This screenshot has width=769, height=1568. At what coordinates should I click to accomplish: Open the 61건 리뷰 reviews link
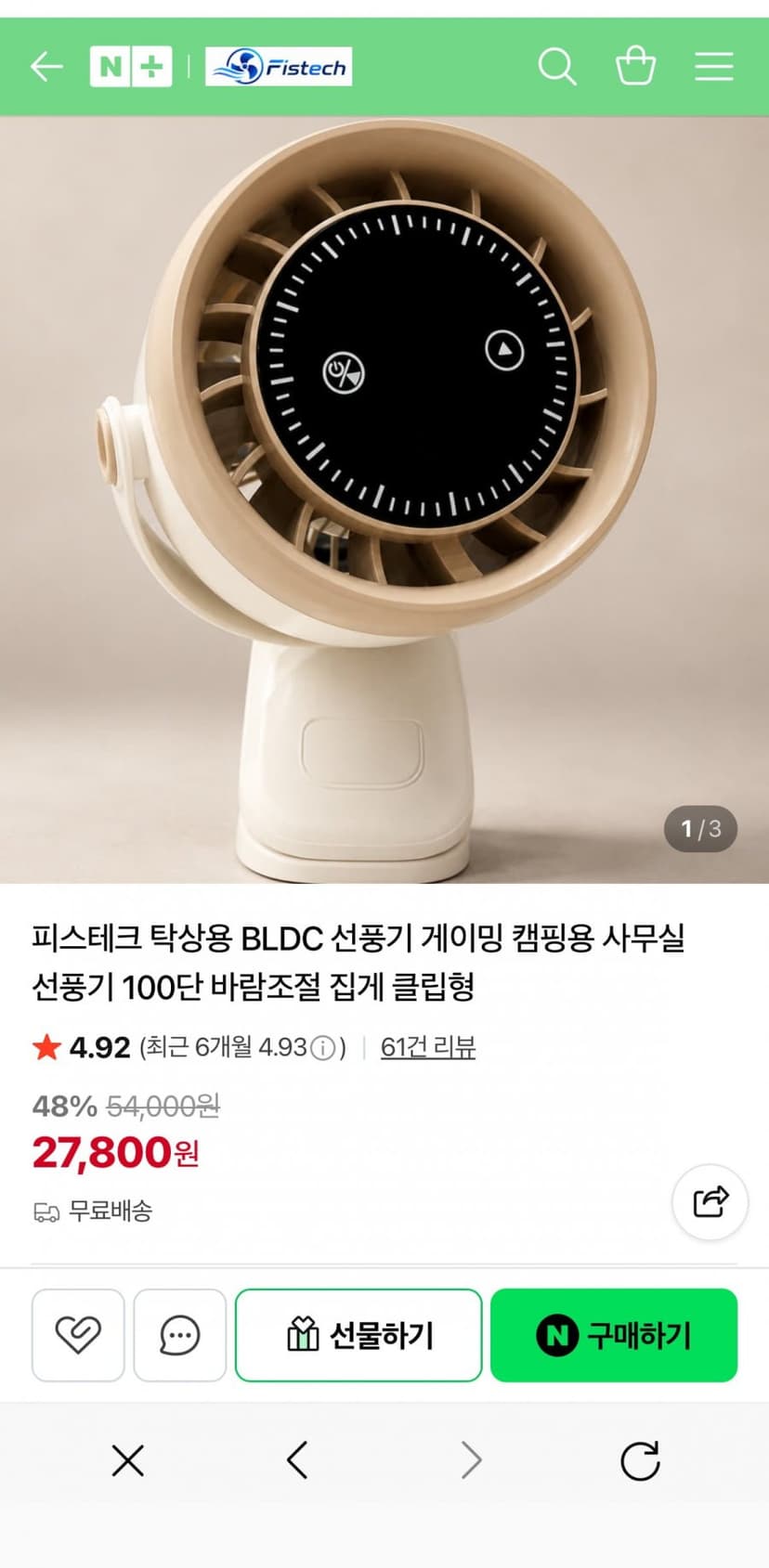pyautogui.click(x=428, y=1047)
